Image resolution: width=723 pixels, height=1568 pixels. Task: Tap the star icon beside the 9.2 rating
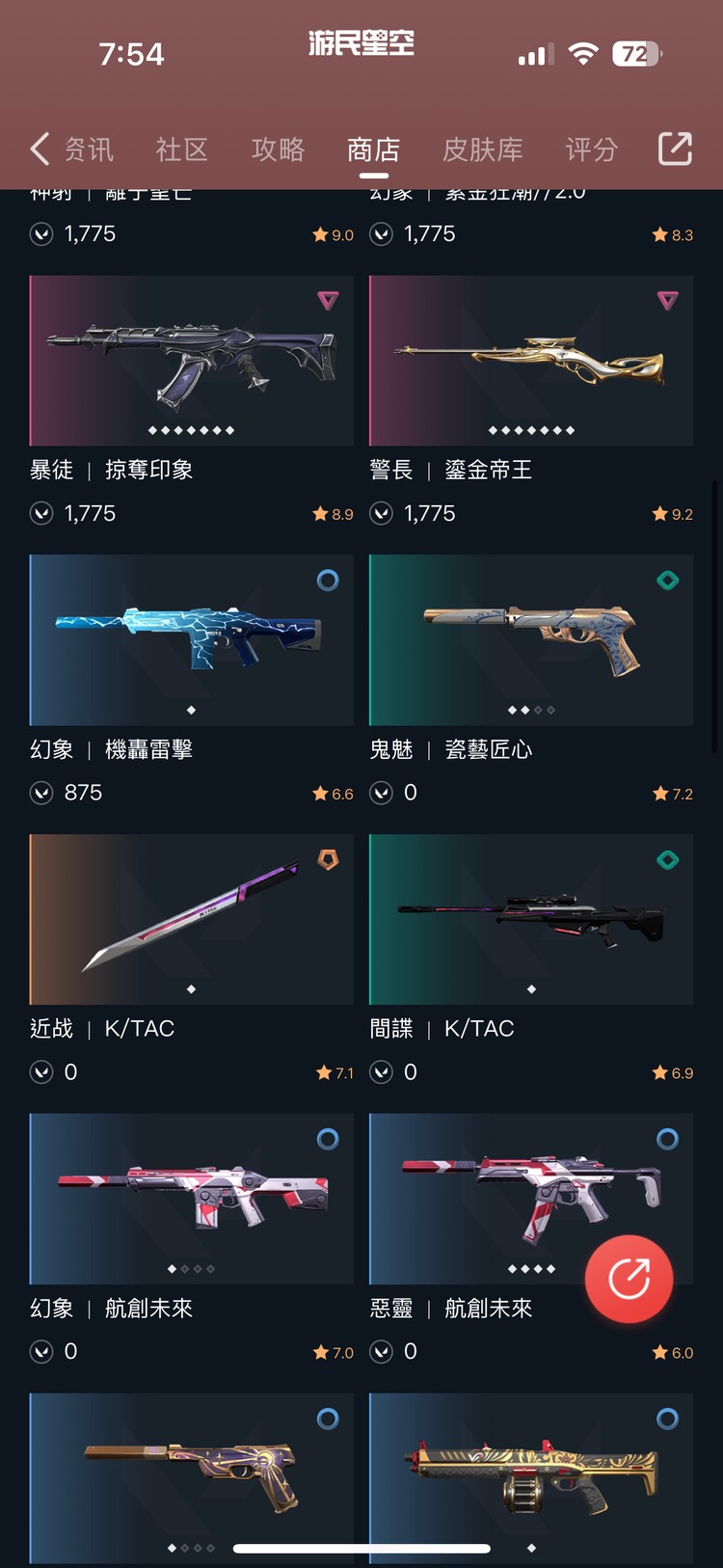[659, 514]
